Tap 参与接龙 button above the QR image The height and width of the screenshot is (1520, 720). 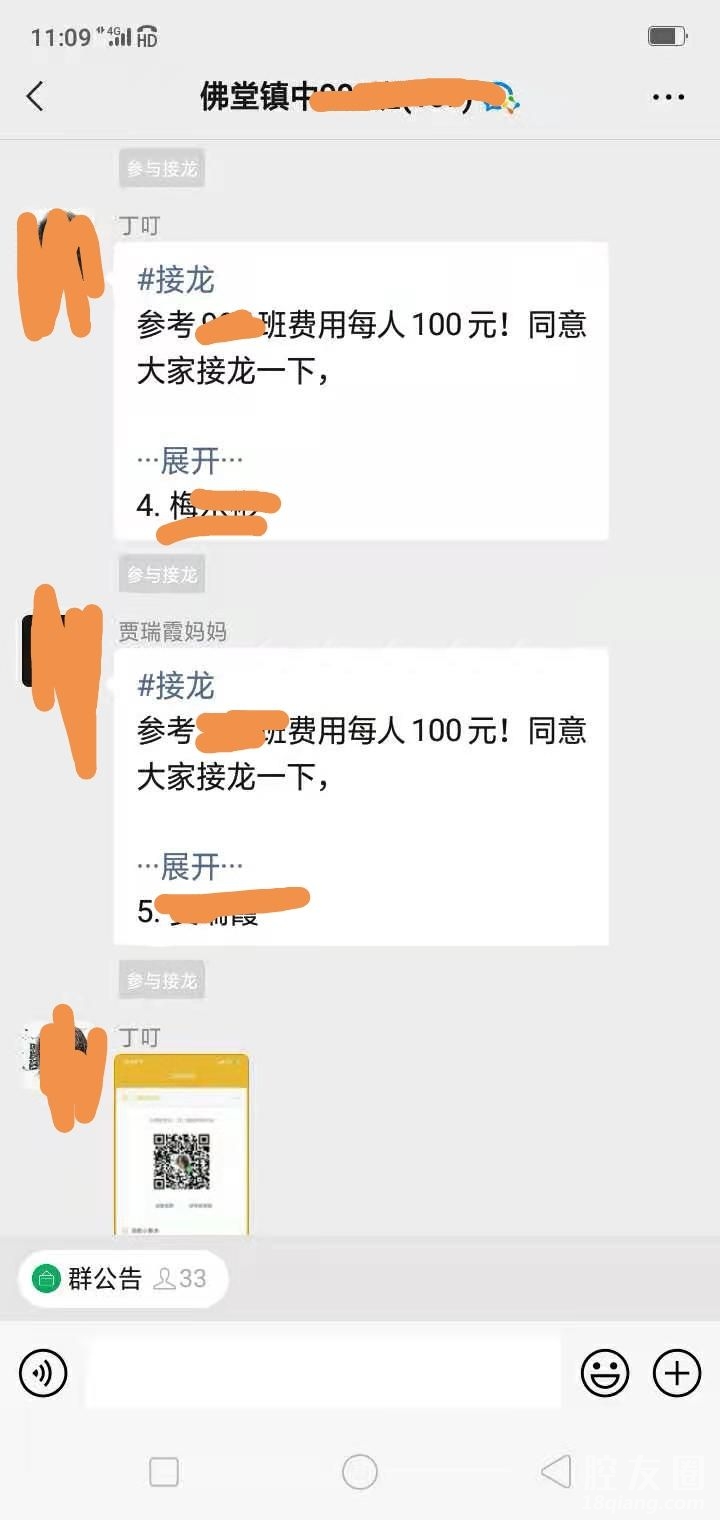(162, 981)
